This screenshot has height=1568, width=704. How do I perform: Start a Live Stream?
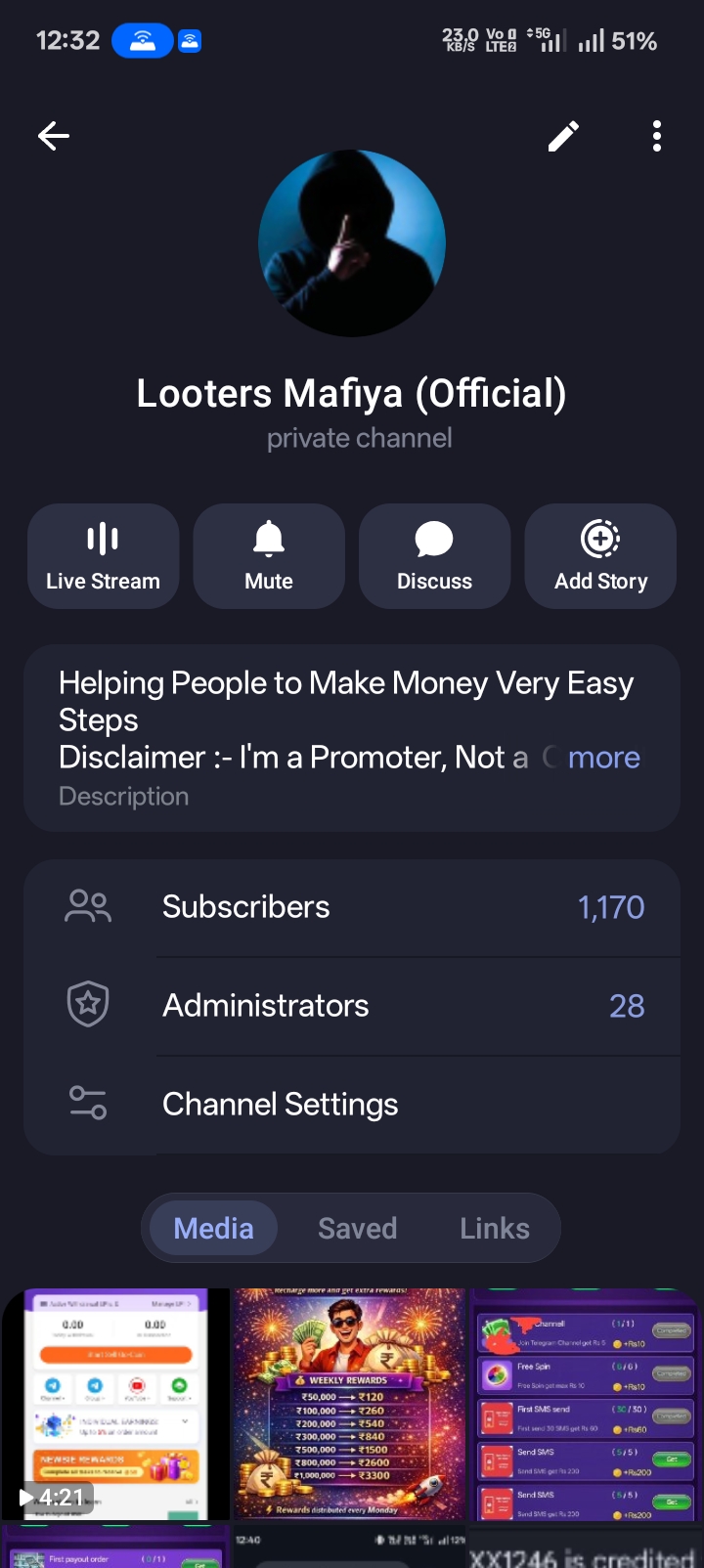click(x=104, y=555)
